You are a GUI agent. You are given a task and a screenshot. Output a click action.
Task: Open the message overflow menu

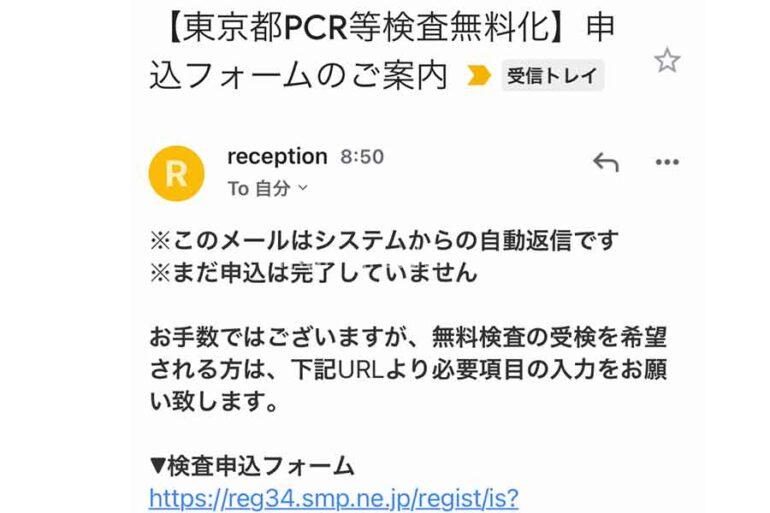click(666, 162)
